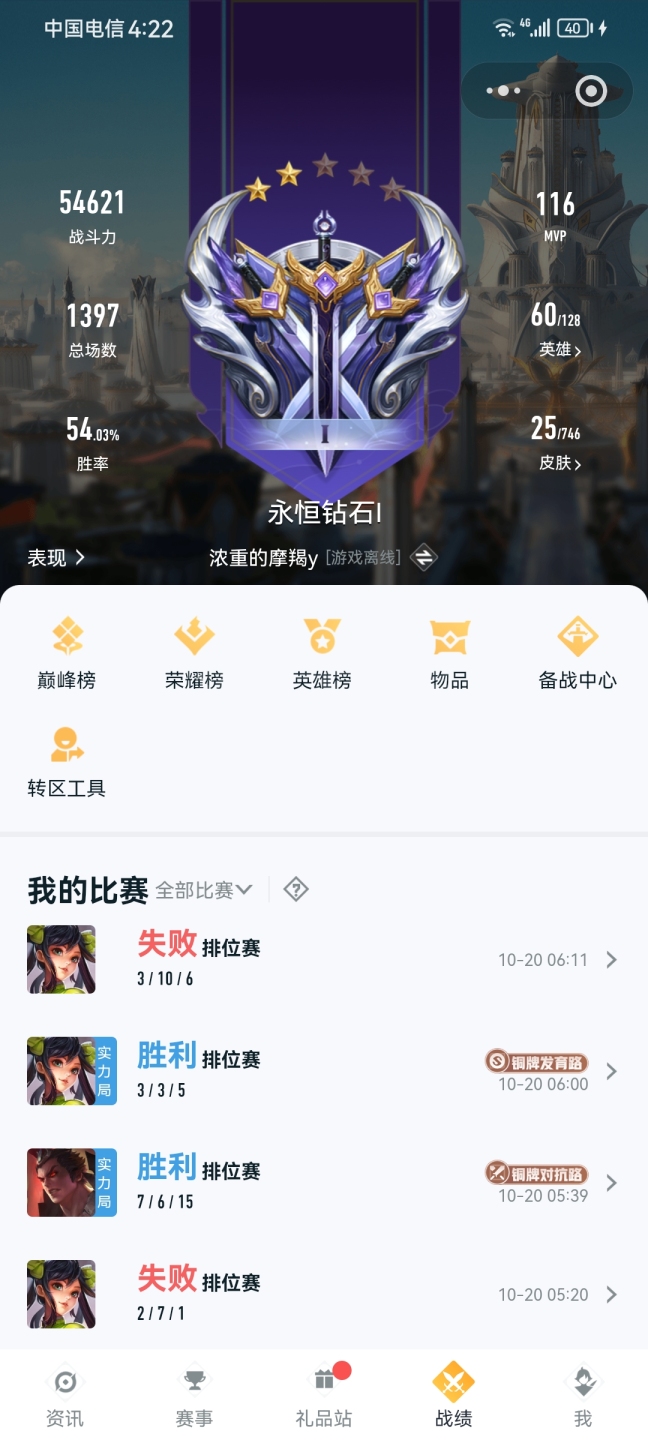Switch to the 资讯 tab
Viewport: 648px width, 1440px height.
click(65, 1397)
